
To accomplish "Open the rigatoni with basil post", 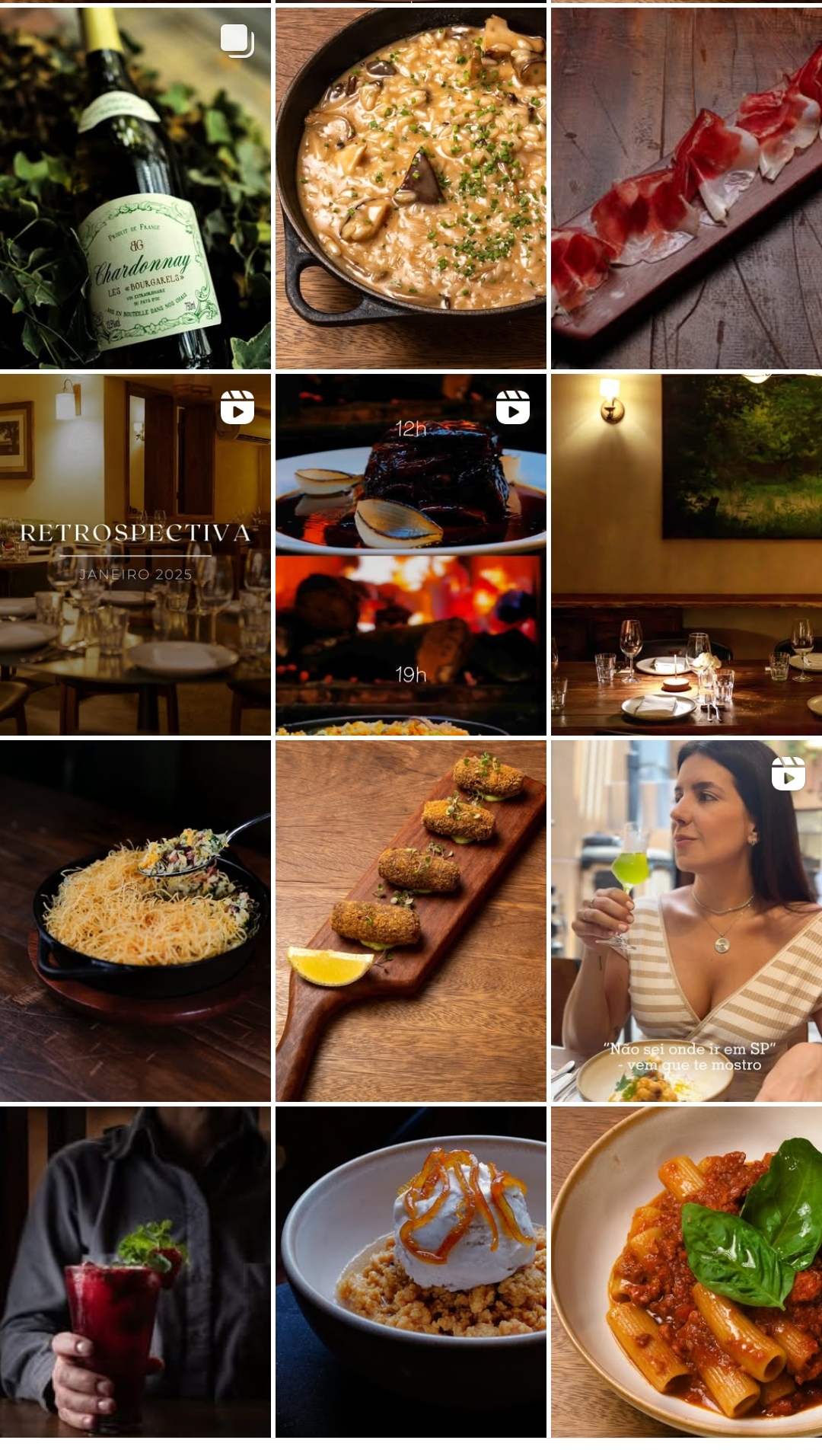I will (x=686, y=1272).
